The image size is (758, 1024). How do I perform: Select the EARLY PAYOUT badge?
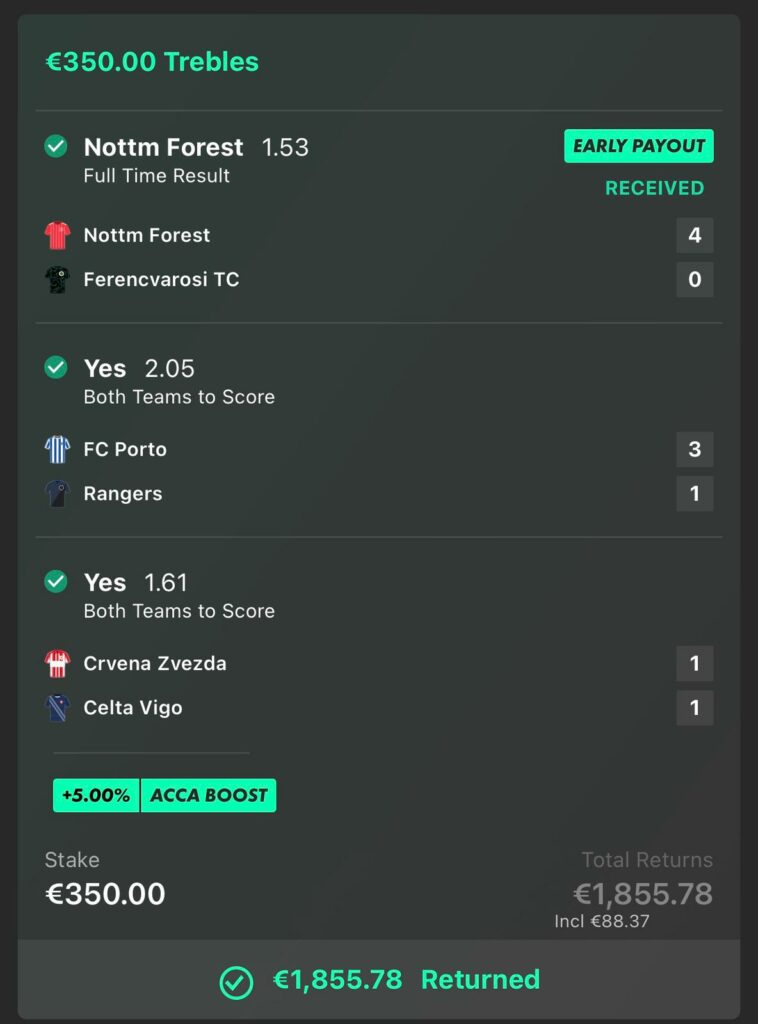coord(638,146)
